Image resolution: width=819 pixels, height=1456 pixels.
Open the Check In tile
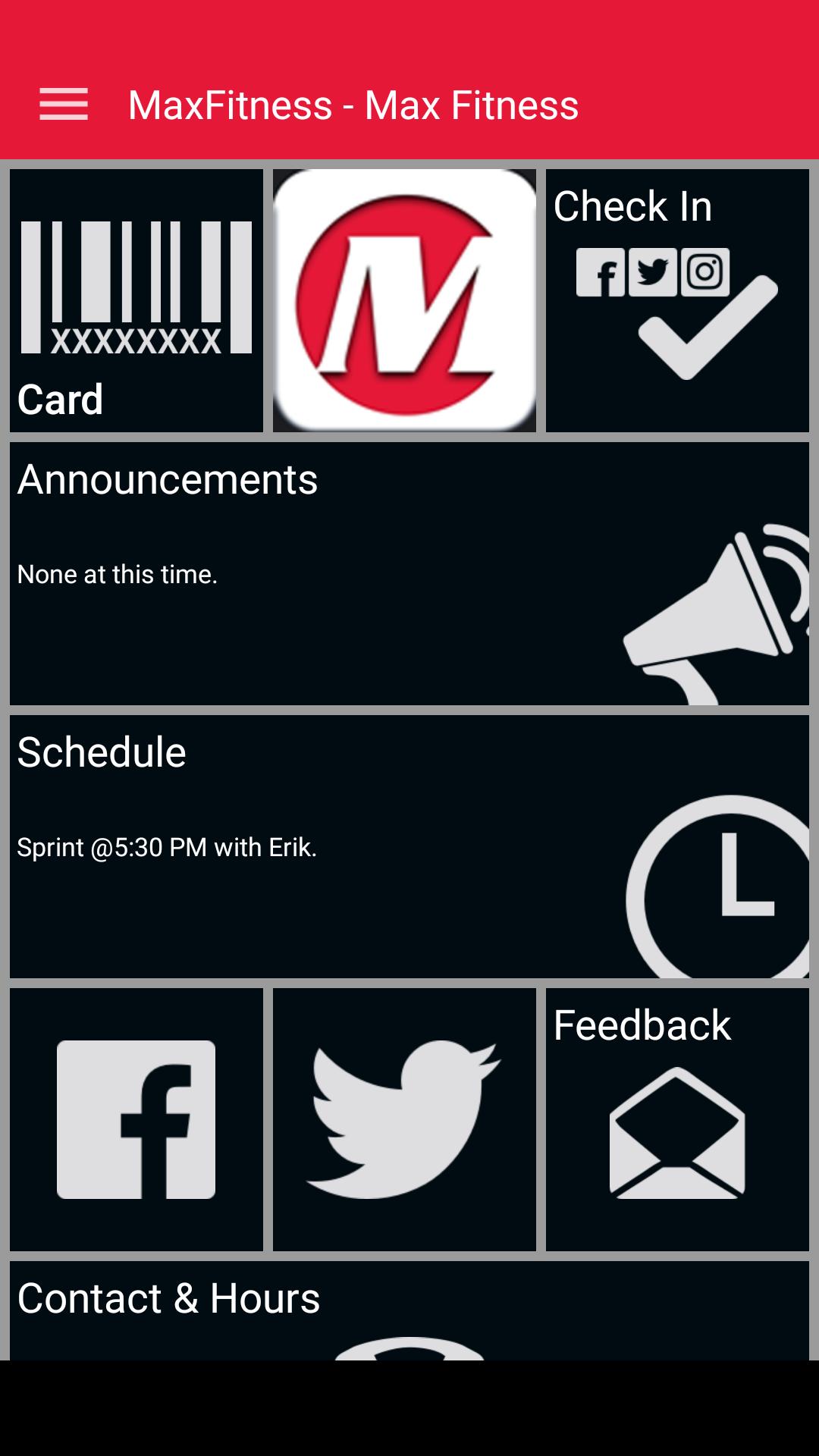click(677, 301)
